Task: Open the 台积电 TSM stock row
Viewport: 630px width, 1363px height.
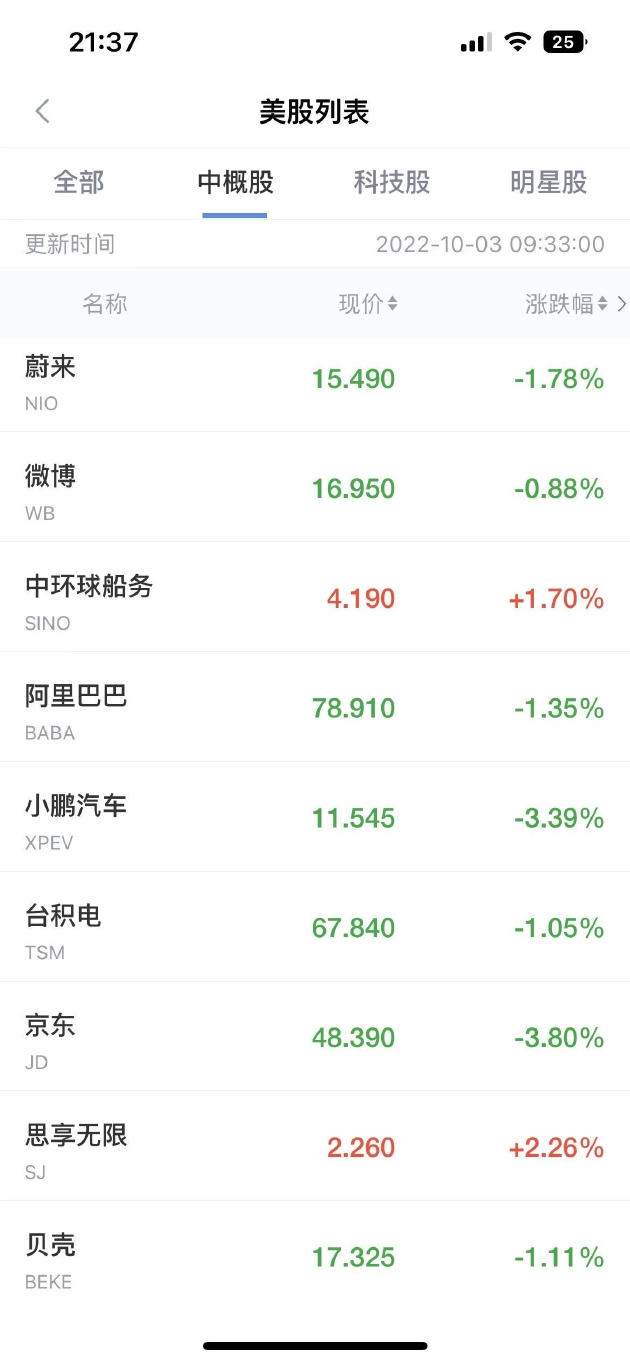Action: (315, 927)
